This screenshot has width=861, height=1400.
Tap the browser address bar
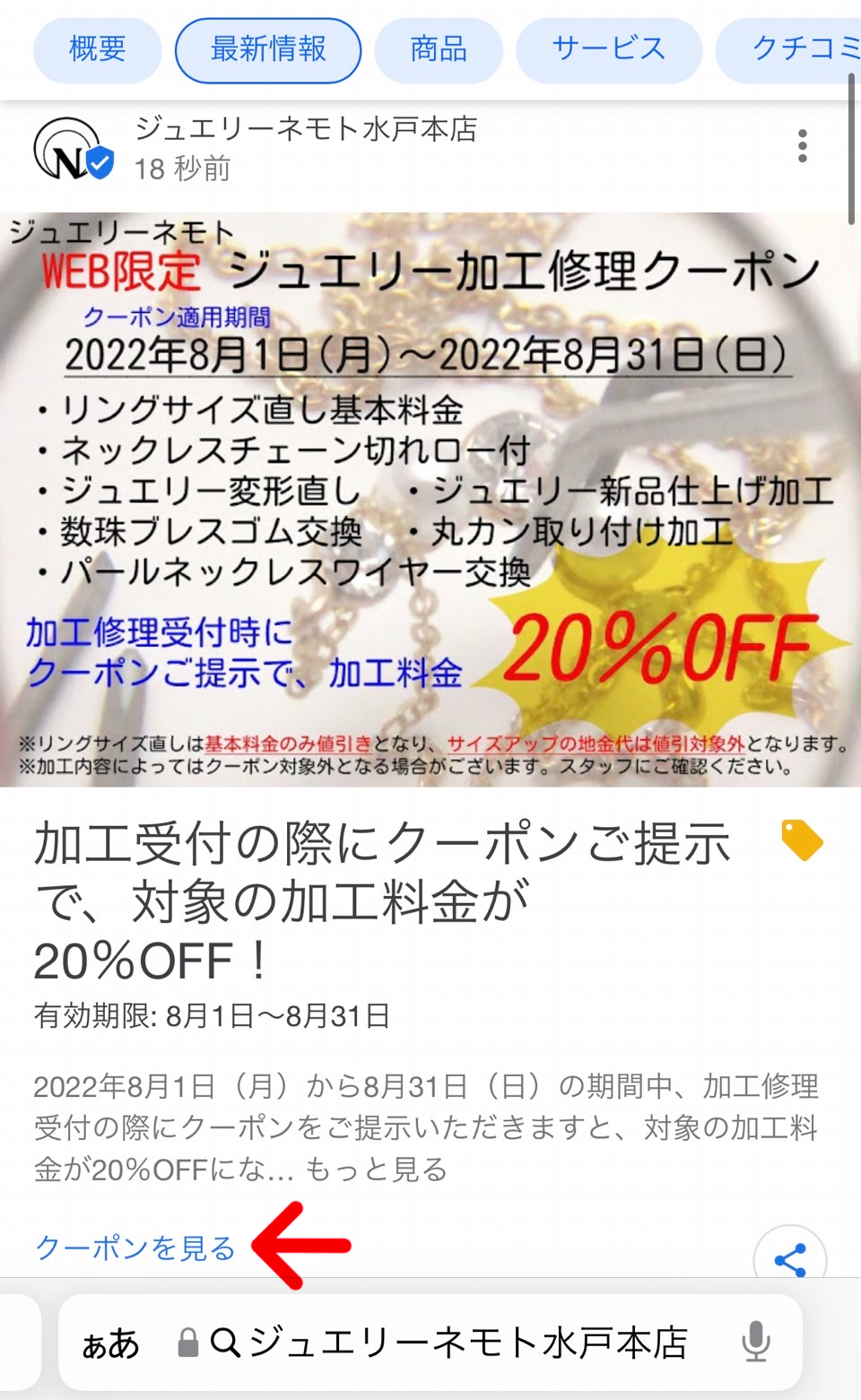448,1343
